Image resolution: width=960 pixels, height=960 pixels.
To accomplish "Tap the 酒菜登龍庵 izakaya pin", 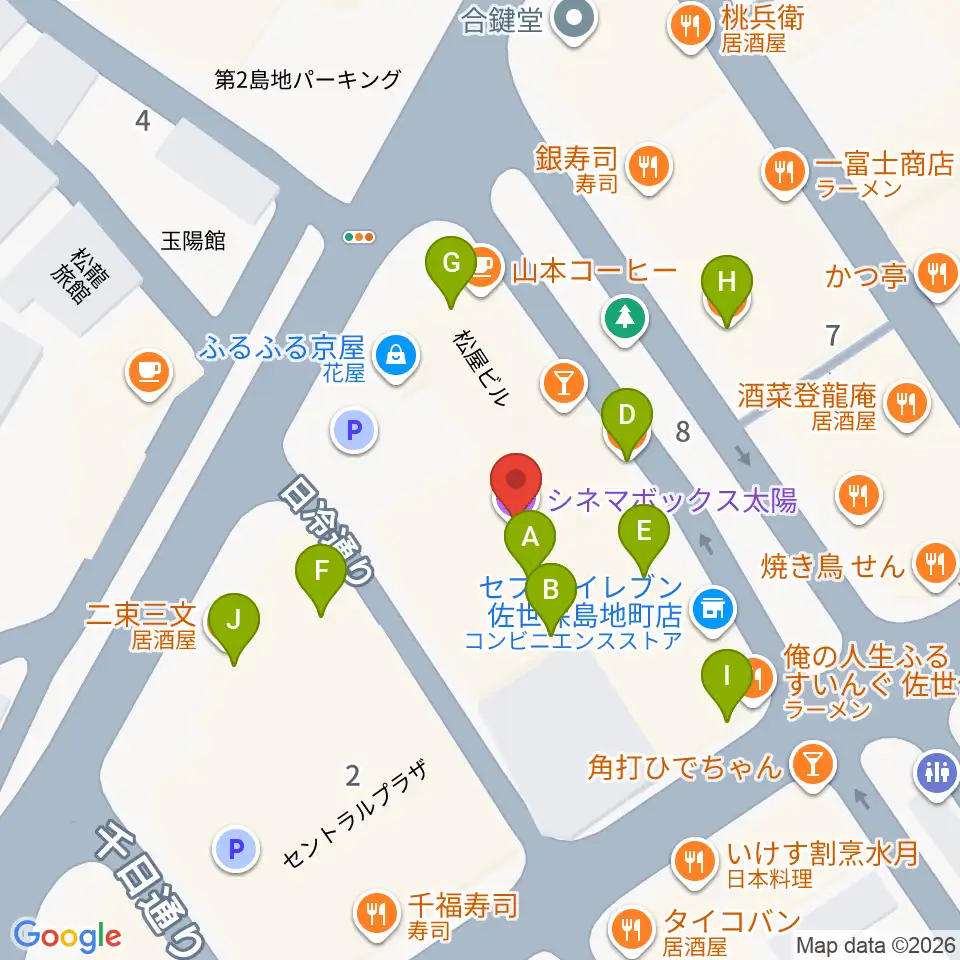I will (x=907, y=405).
